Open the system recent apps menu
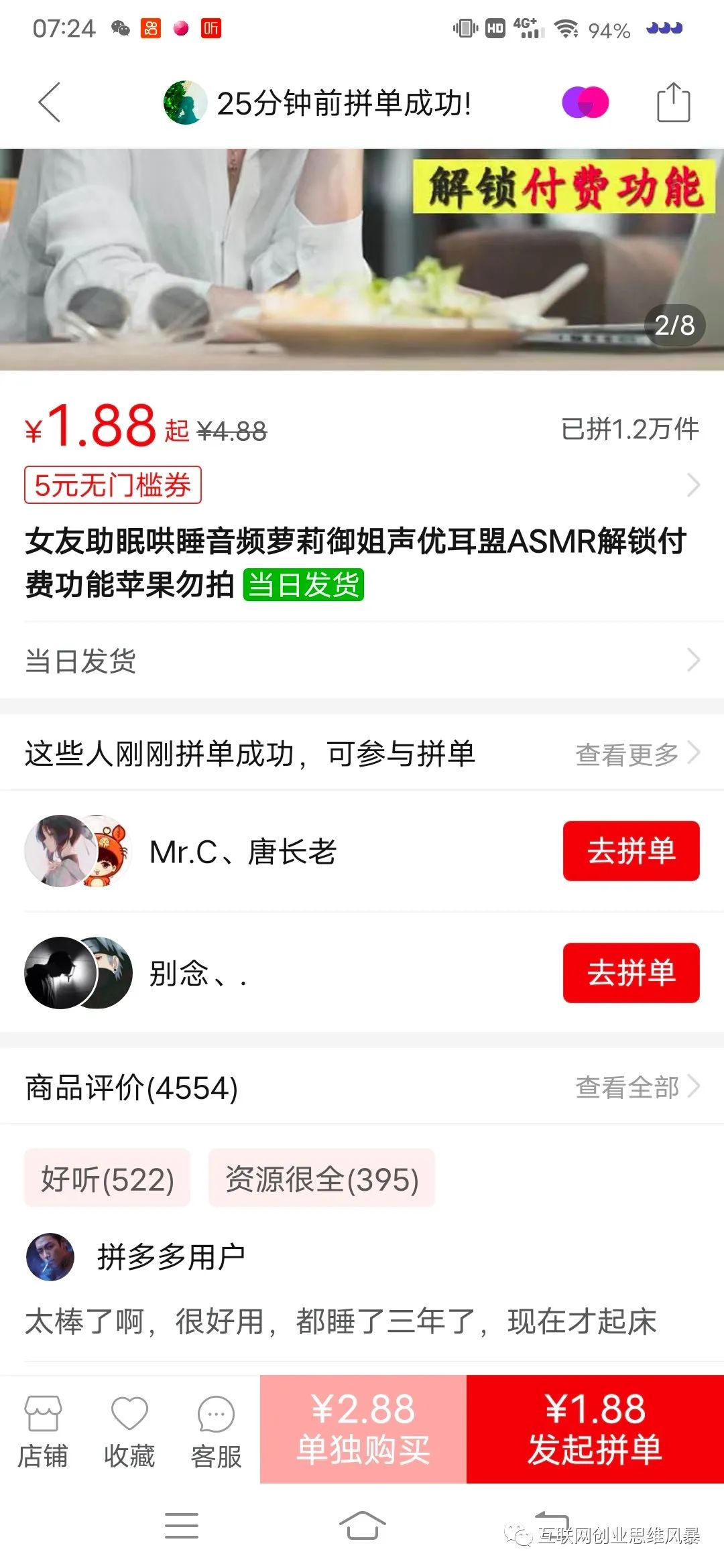 181,1526
